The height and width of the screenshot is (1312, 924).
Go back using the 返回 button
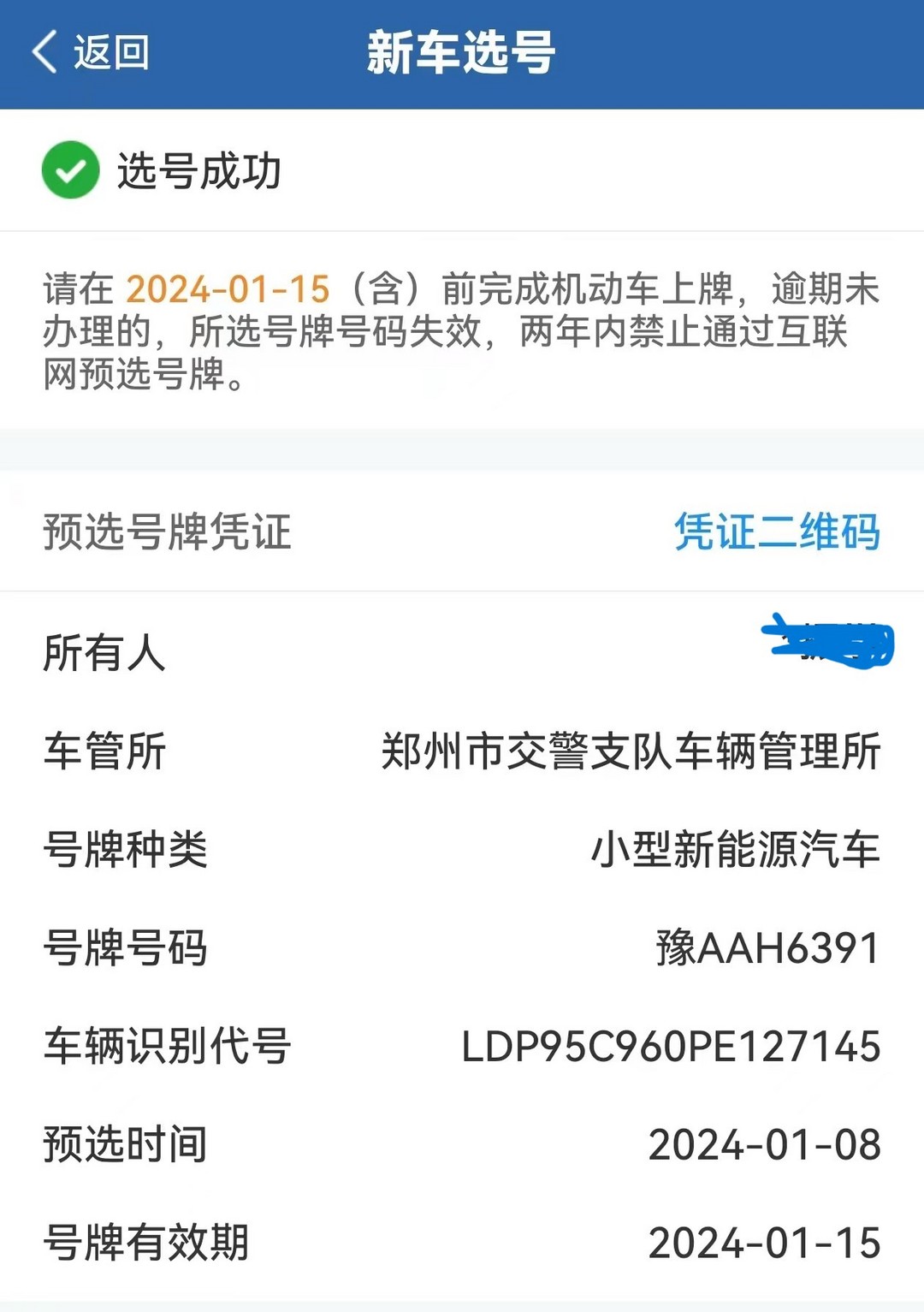coord(91,52)
